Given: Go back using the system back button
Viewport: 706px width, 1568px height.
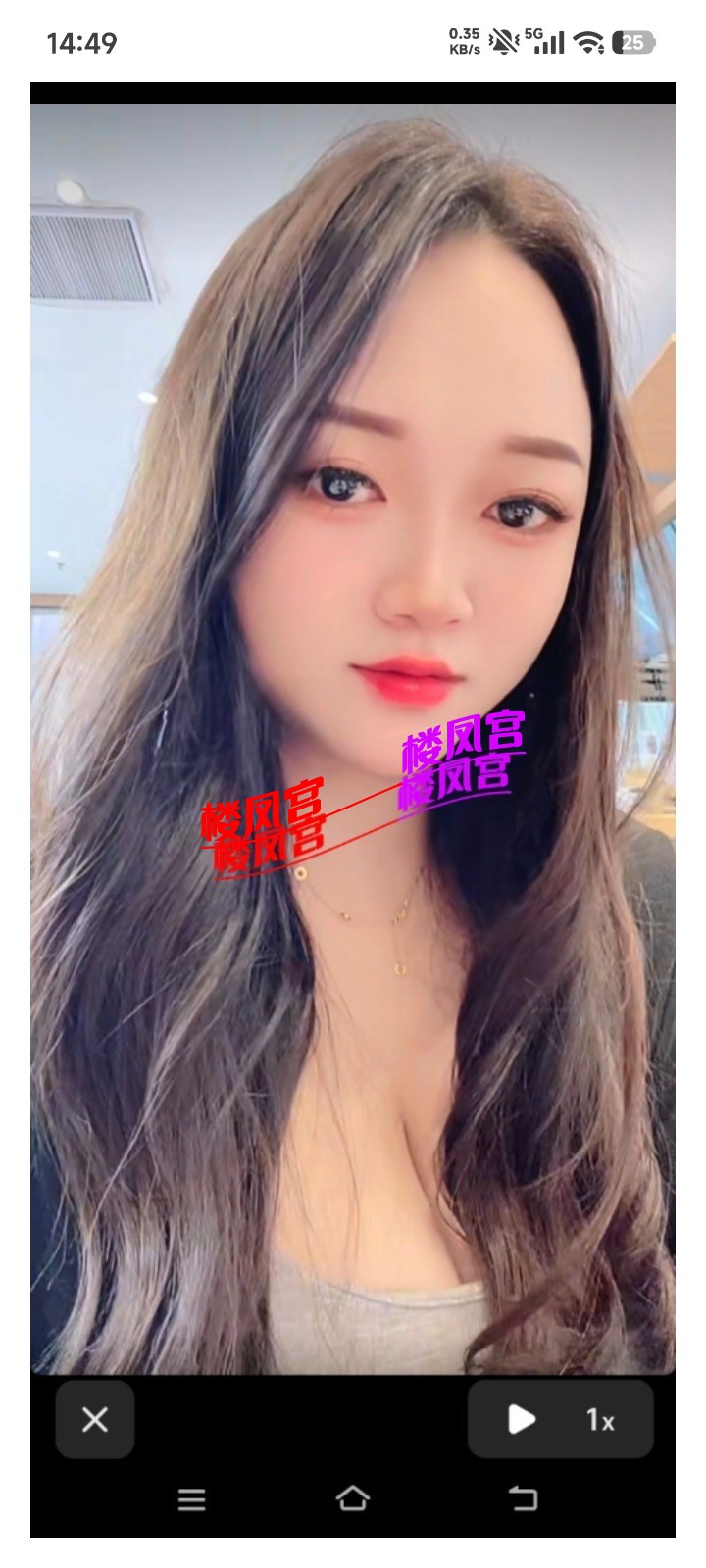Looking at the screenshot, I should tap(523, 1498).
